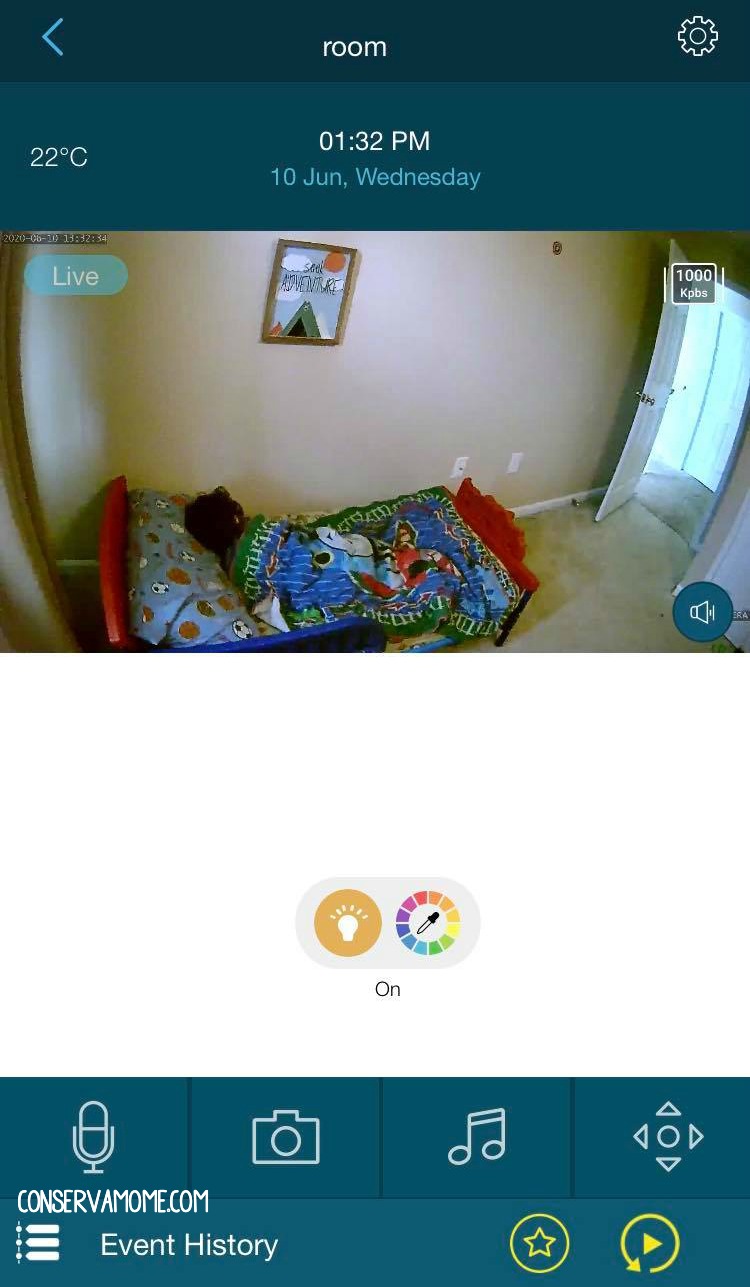
Task: Turn off the night light bulb
Action: click(348, 923)
